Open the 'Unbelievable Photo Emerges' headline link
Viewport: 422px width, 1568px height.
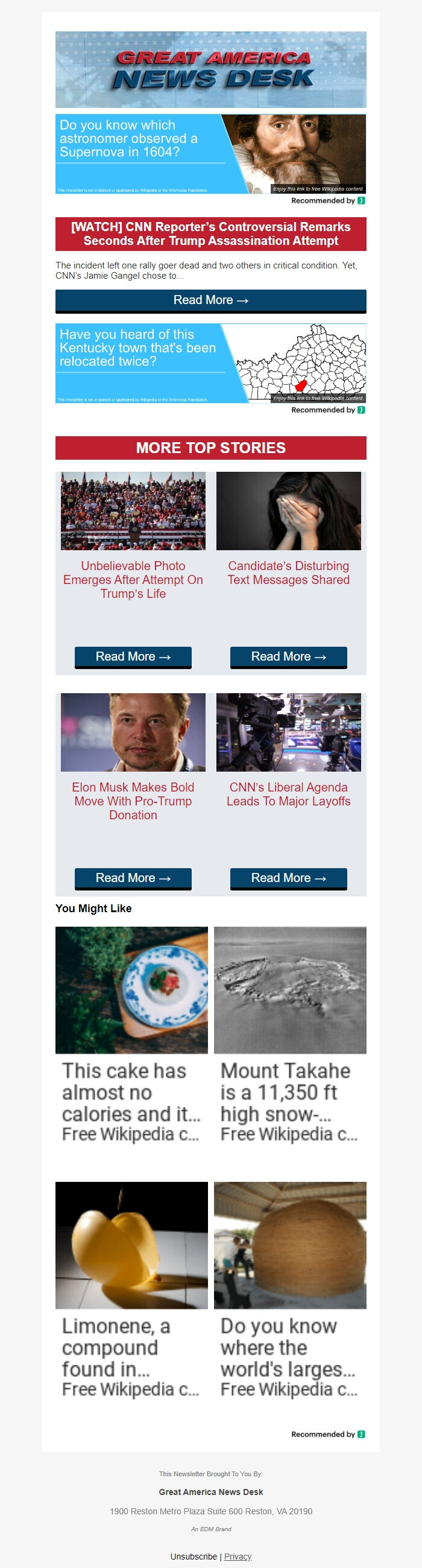pyautogui.click(x=133, y=579)
